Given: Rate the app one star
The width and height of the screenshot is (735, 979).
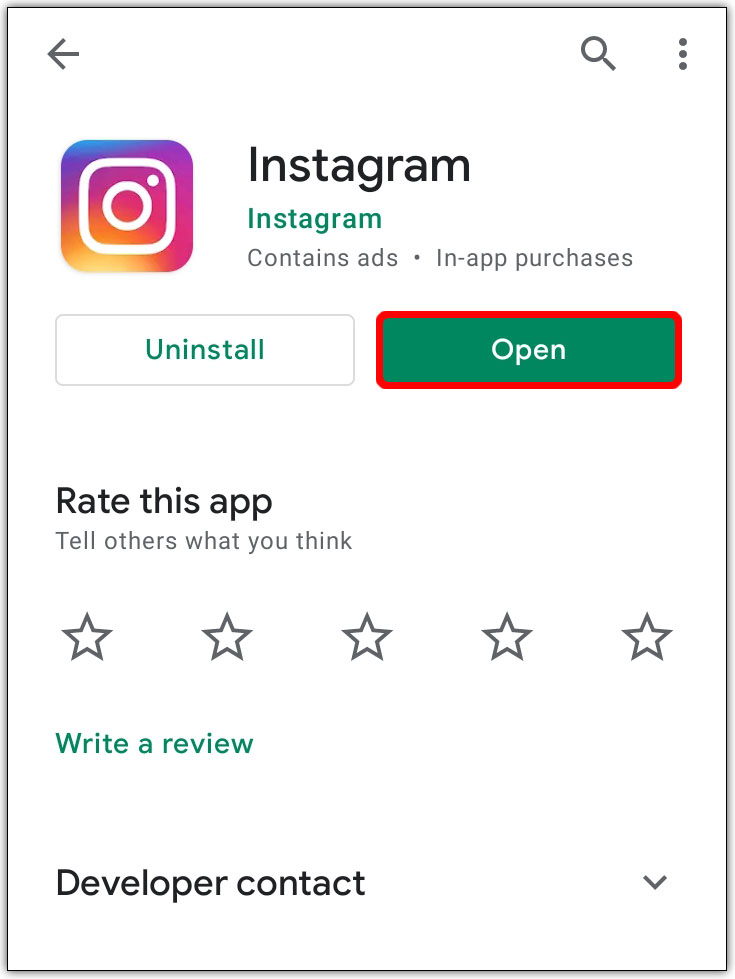Looking at the screenshot, I should (x=88, y=637).
